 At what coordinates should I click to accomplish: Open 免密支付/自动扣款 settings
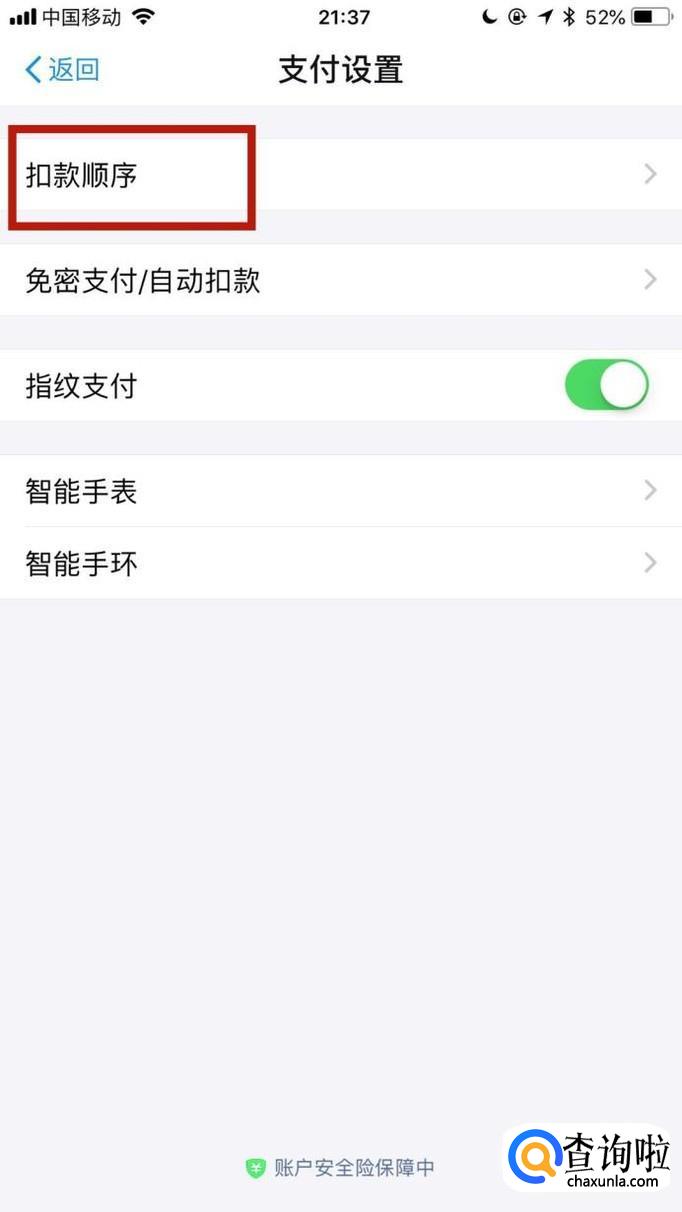pos(340,281)
